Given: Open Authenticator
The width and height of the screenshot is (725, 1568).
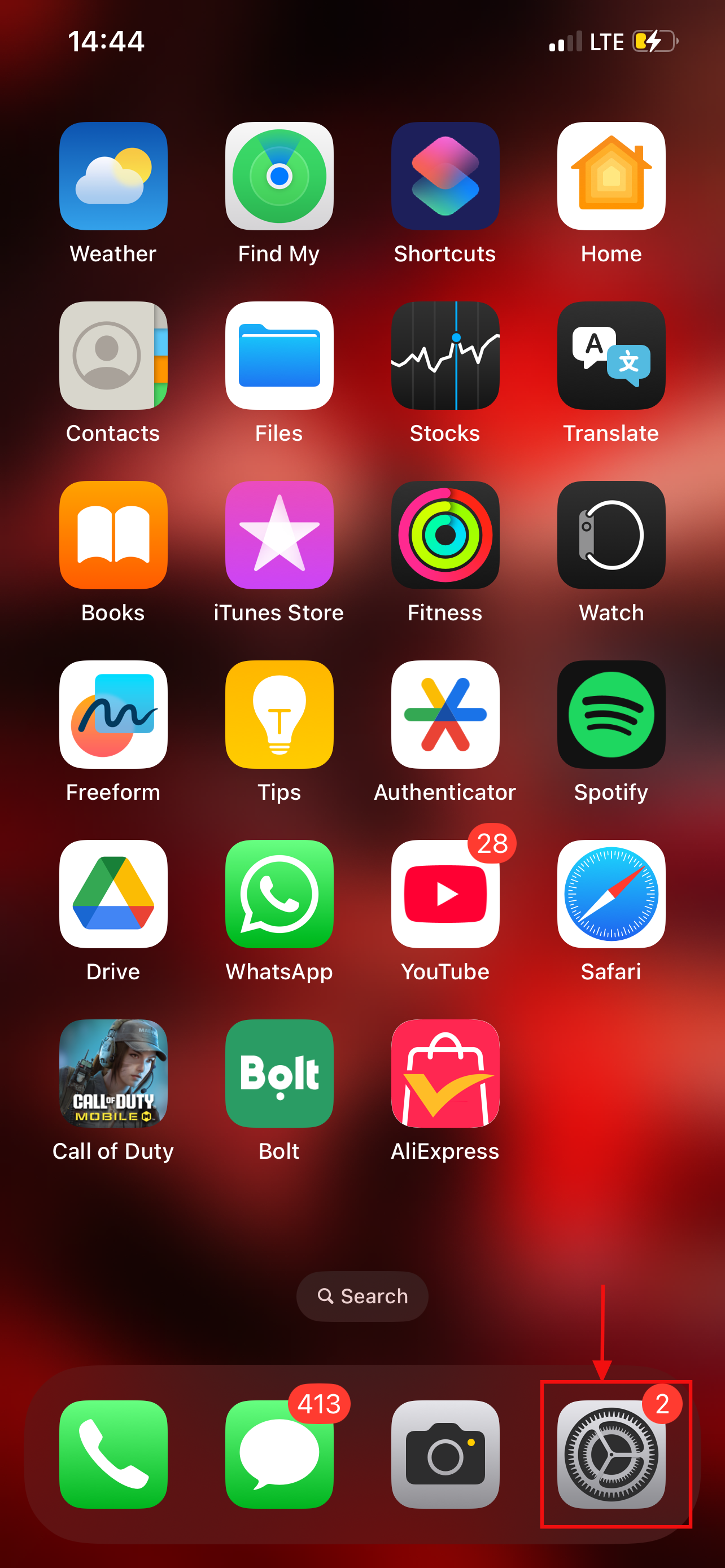Looking at the screenshot, I should (x=445, y=715).
